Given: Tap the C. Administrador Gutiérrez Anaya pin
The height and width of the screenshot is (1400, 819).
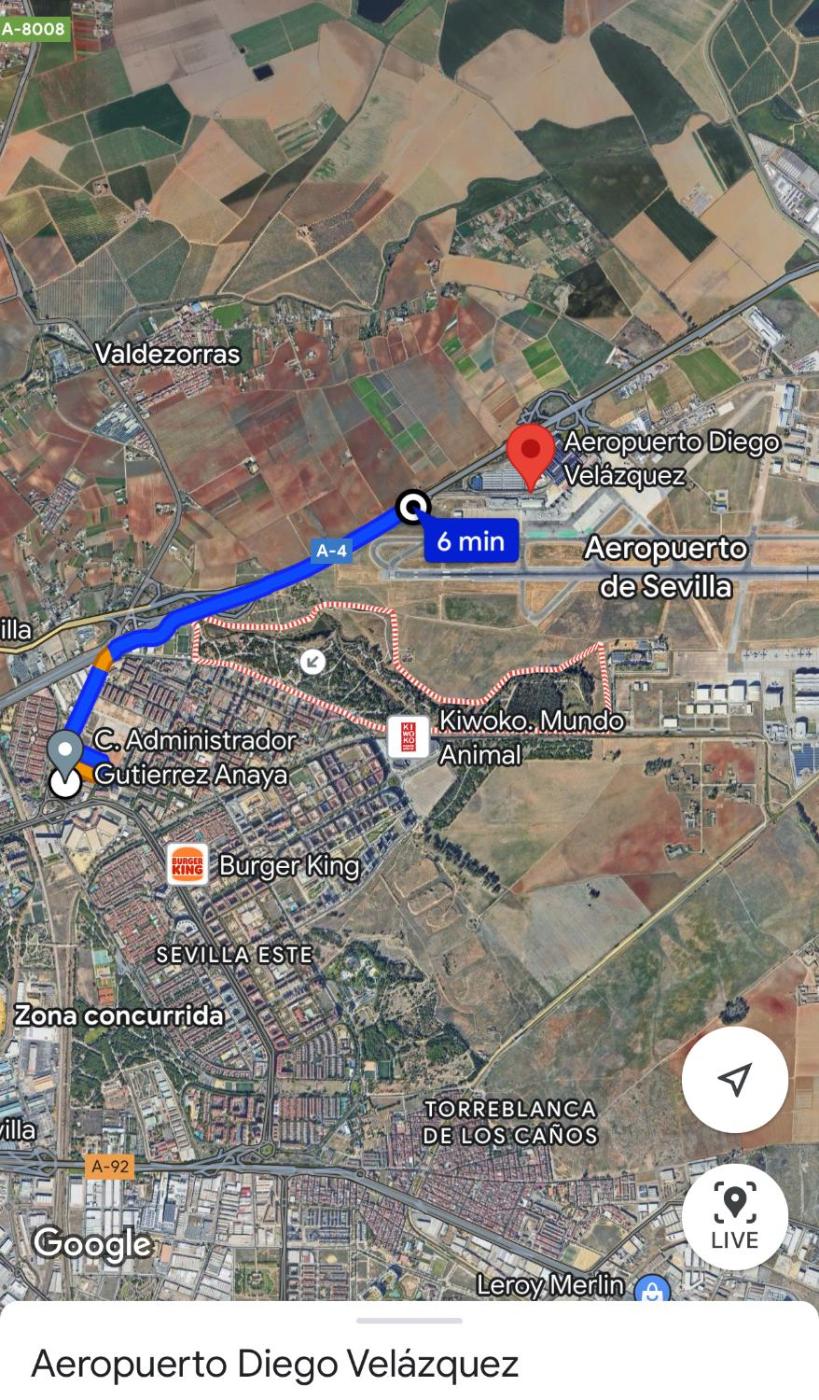Looking at the screenshot, I should click(x=66, y=752).
